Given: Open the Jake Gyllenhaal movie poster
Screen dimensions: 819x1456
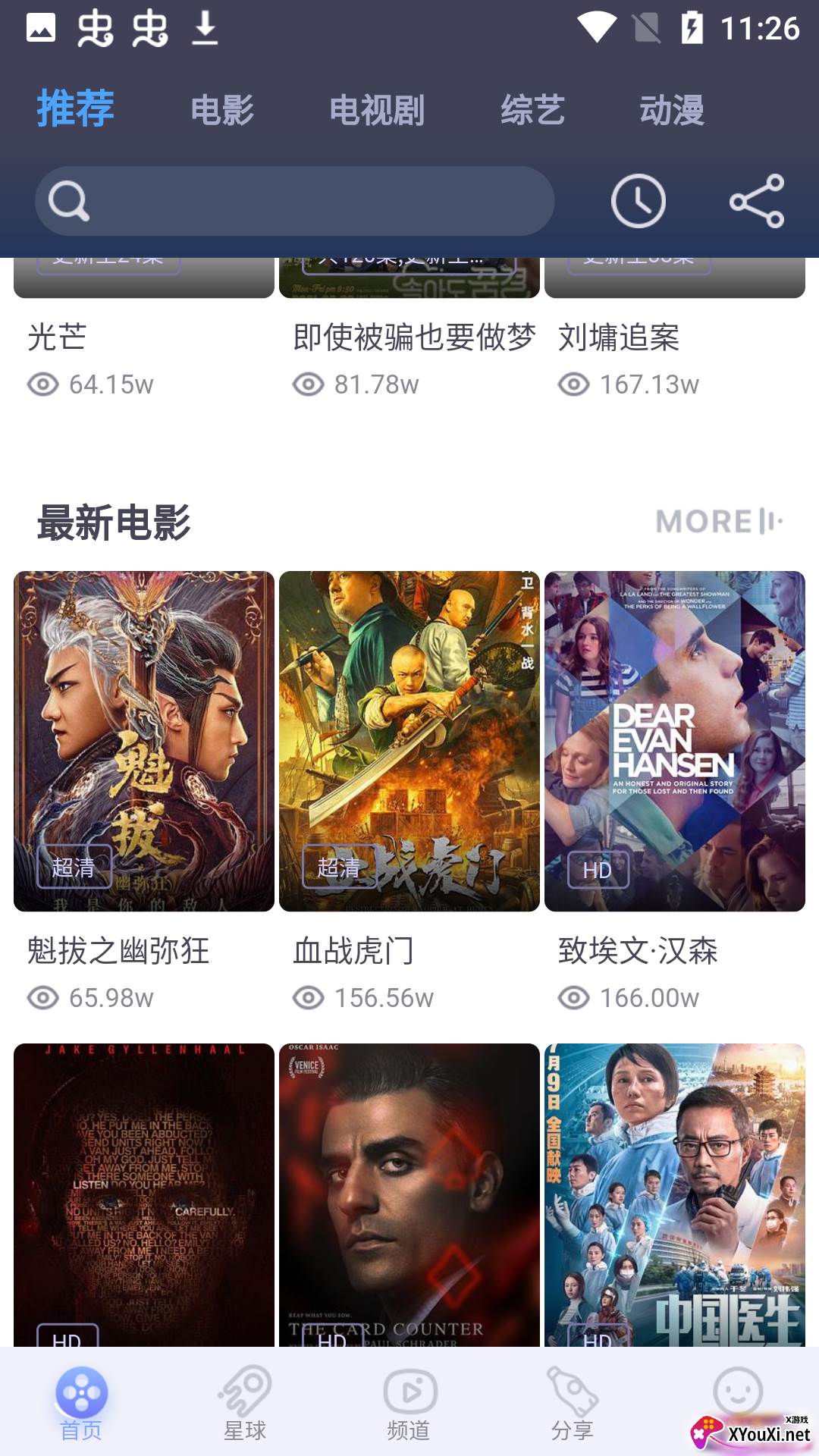Looking at the screenshot, I should (x=144, y=1194).
